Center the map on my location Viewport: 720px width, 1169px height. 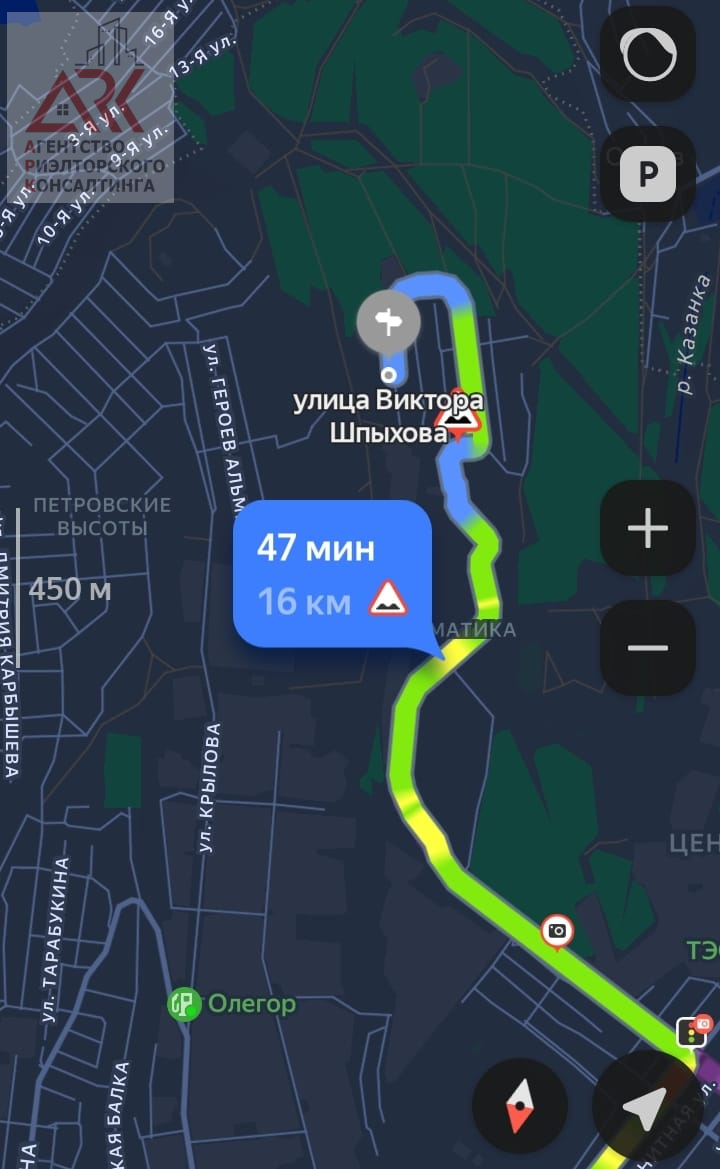[646, 1106]
